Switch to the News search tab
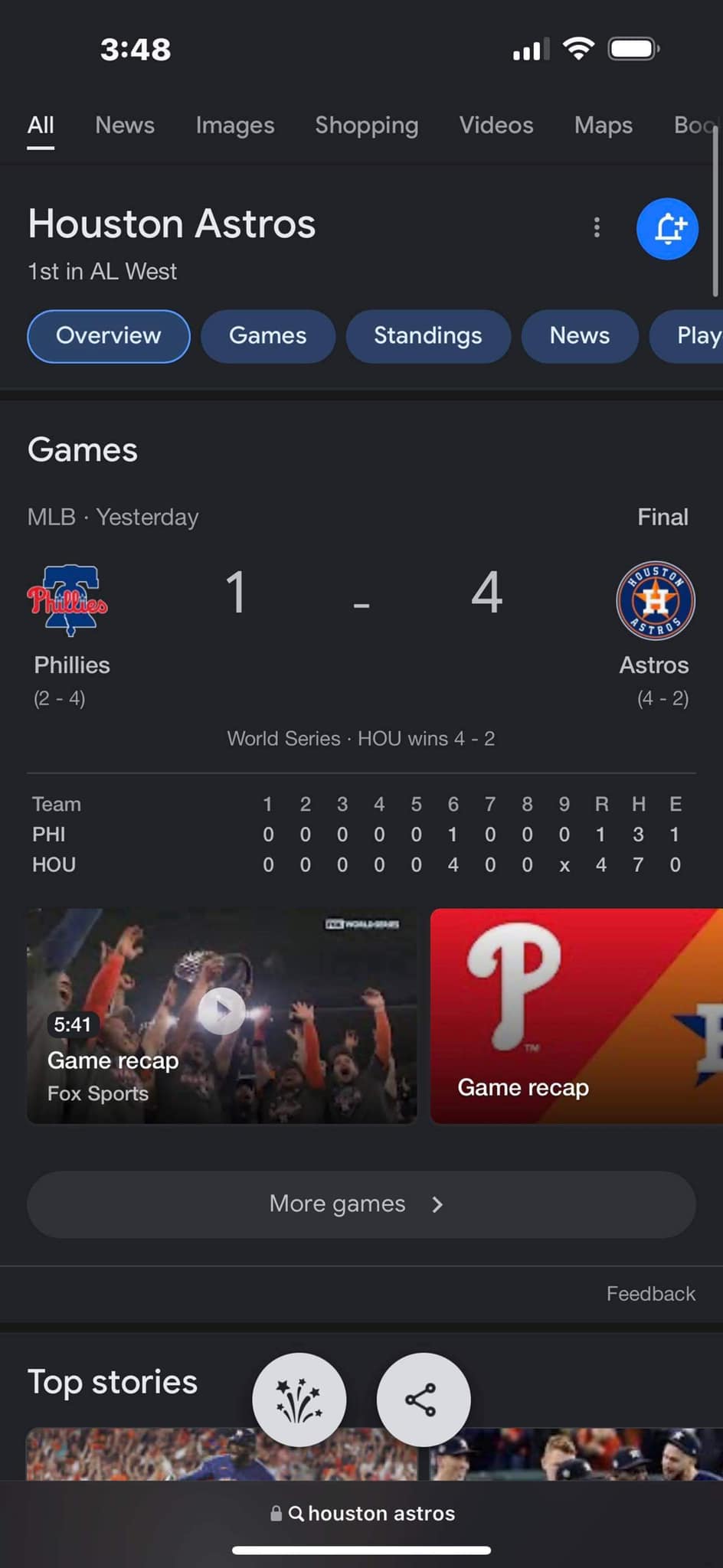 pyautogui.click(x=125, y=125)
